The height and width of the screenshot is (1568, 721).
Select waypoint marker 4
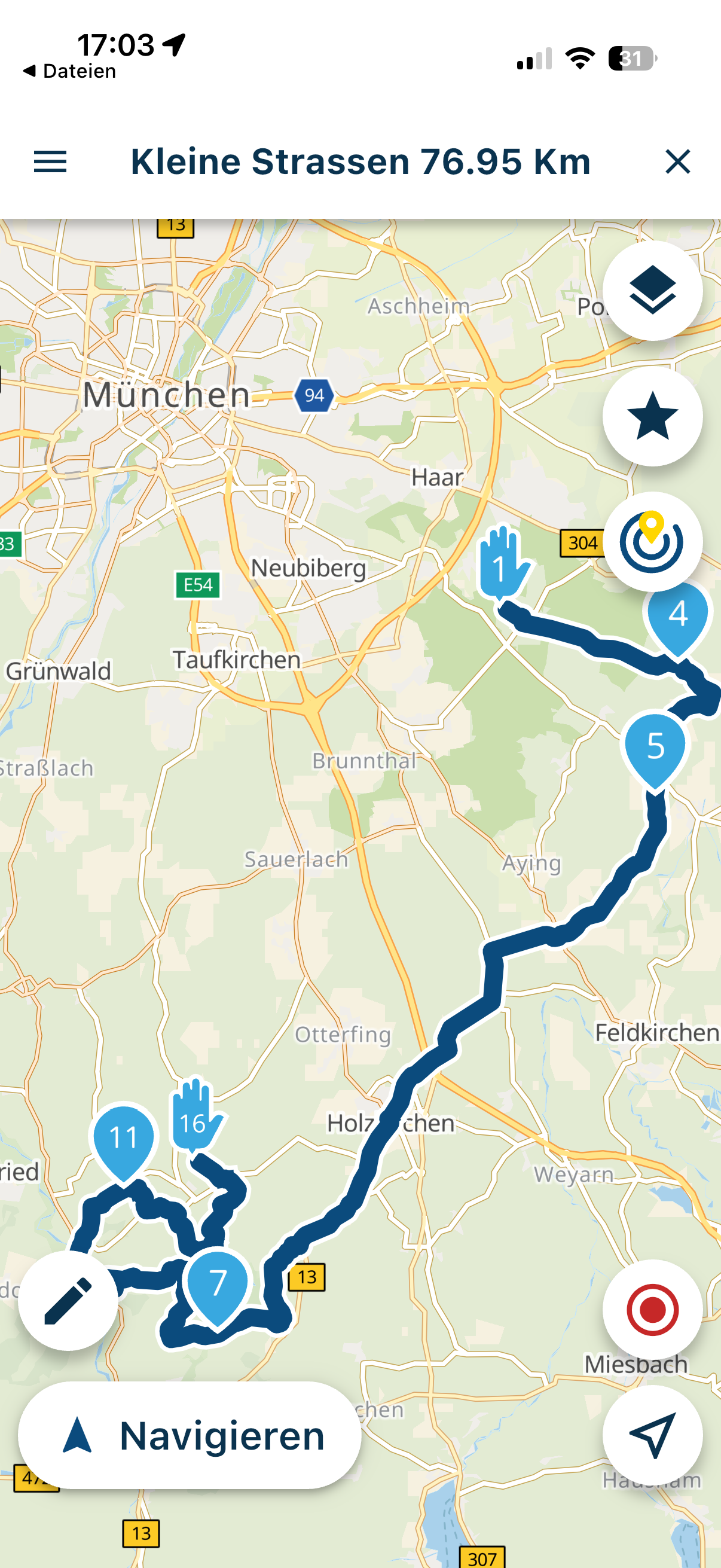(x=678, y=615)
